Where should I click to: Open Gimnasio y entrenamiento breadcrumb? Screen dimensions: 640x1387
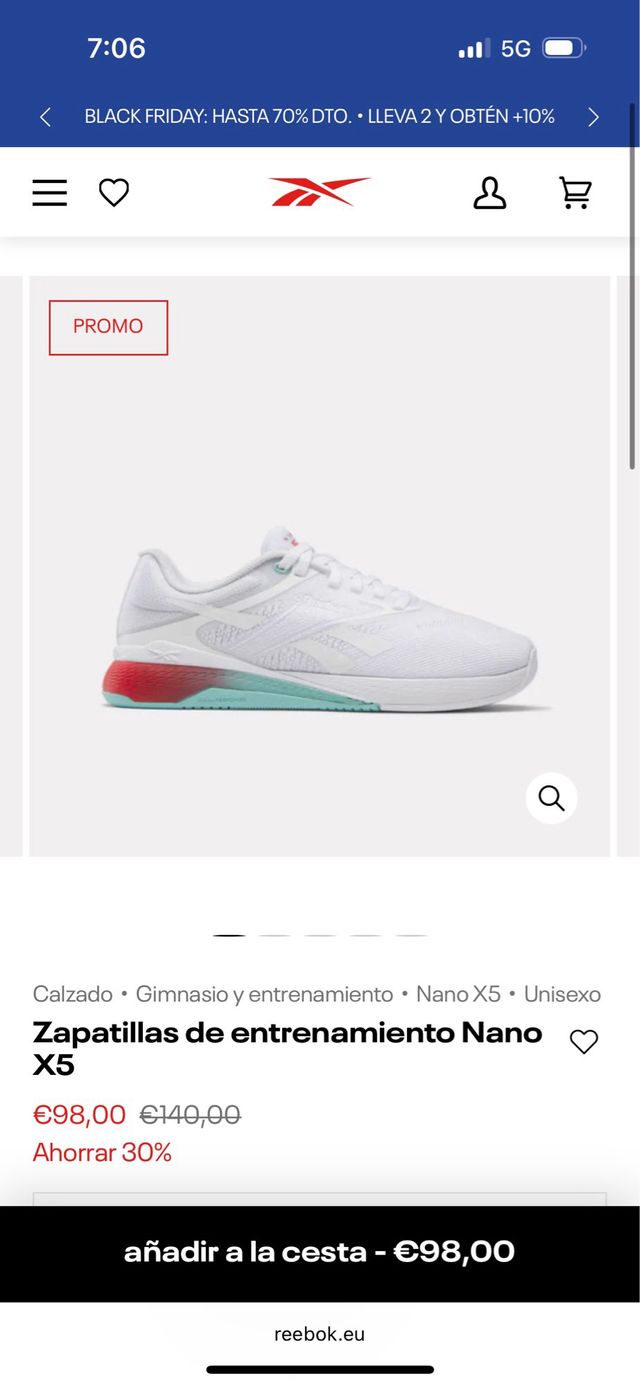pyautogui.click(x=264, y=994)
